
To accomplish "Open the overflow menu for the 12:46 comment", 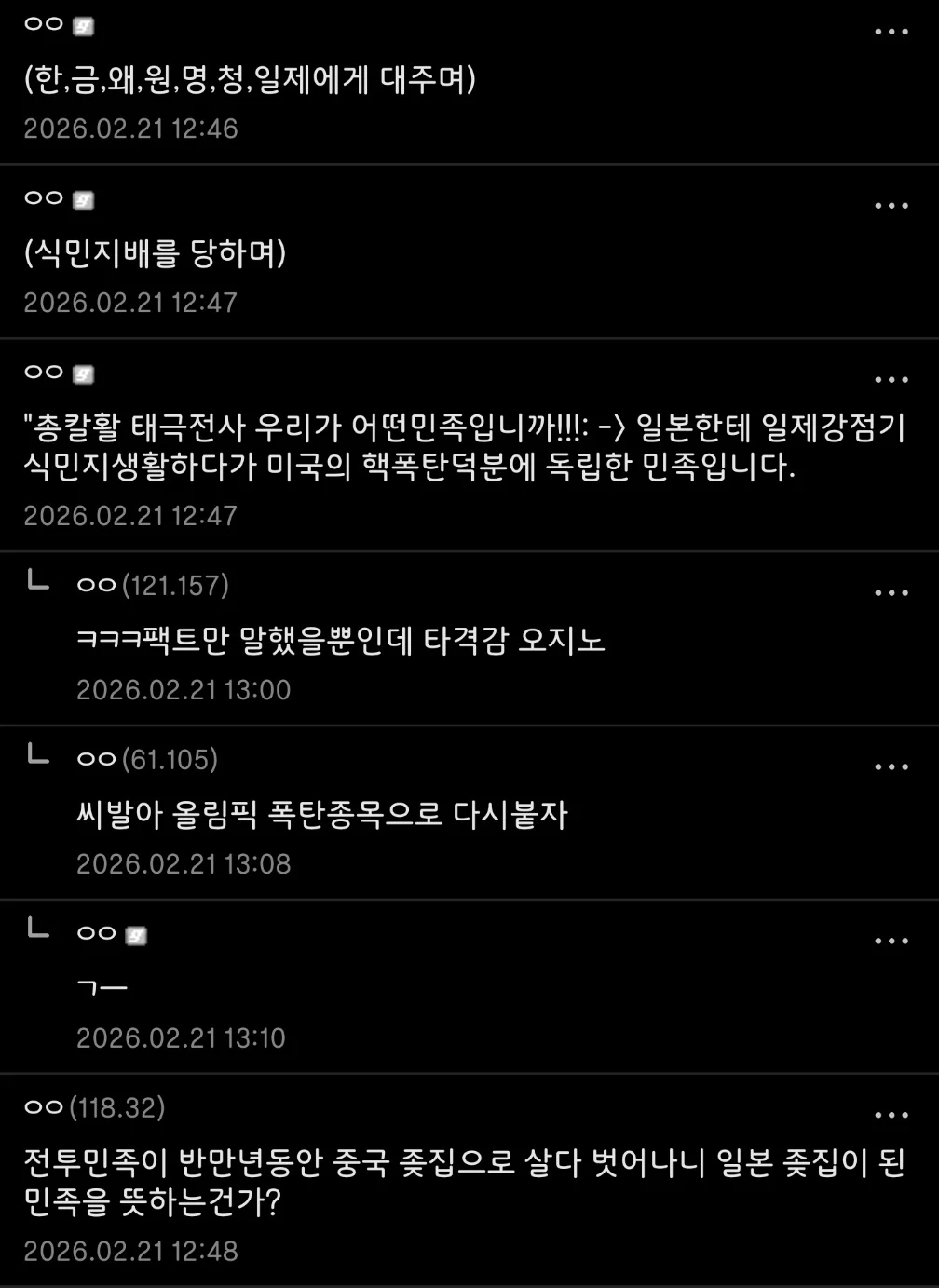I will pos(891,33).
